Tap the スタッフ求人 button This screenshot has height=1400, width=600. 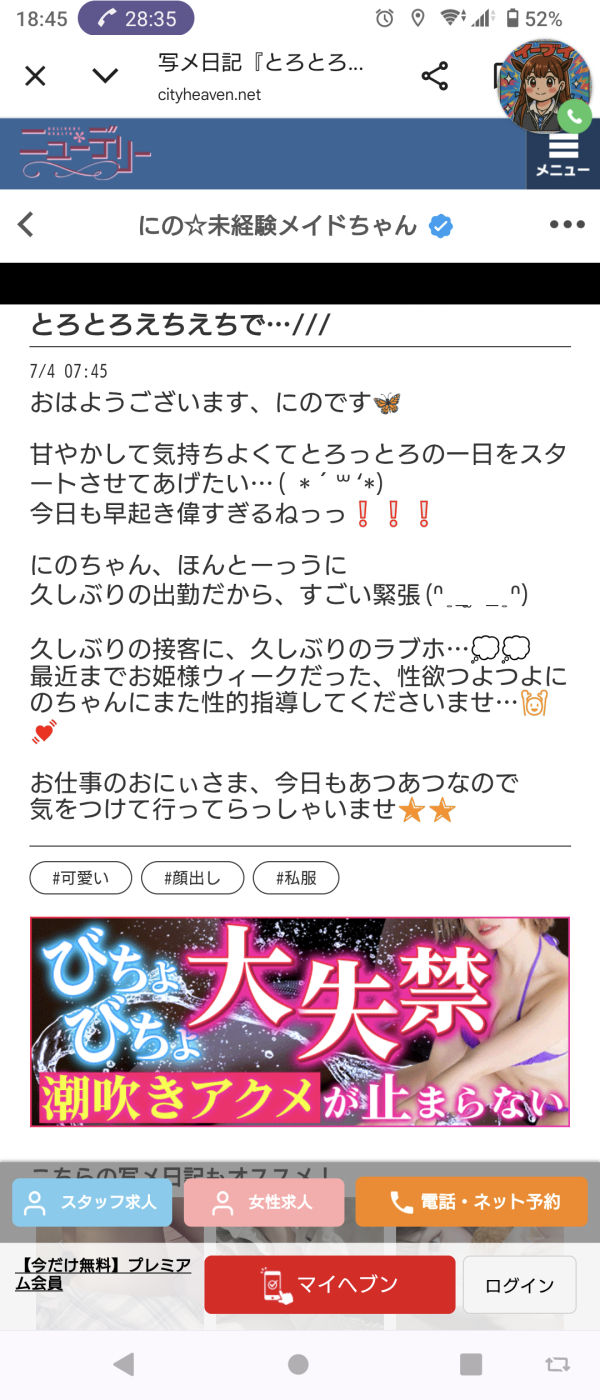pos(92,1202)
